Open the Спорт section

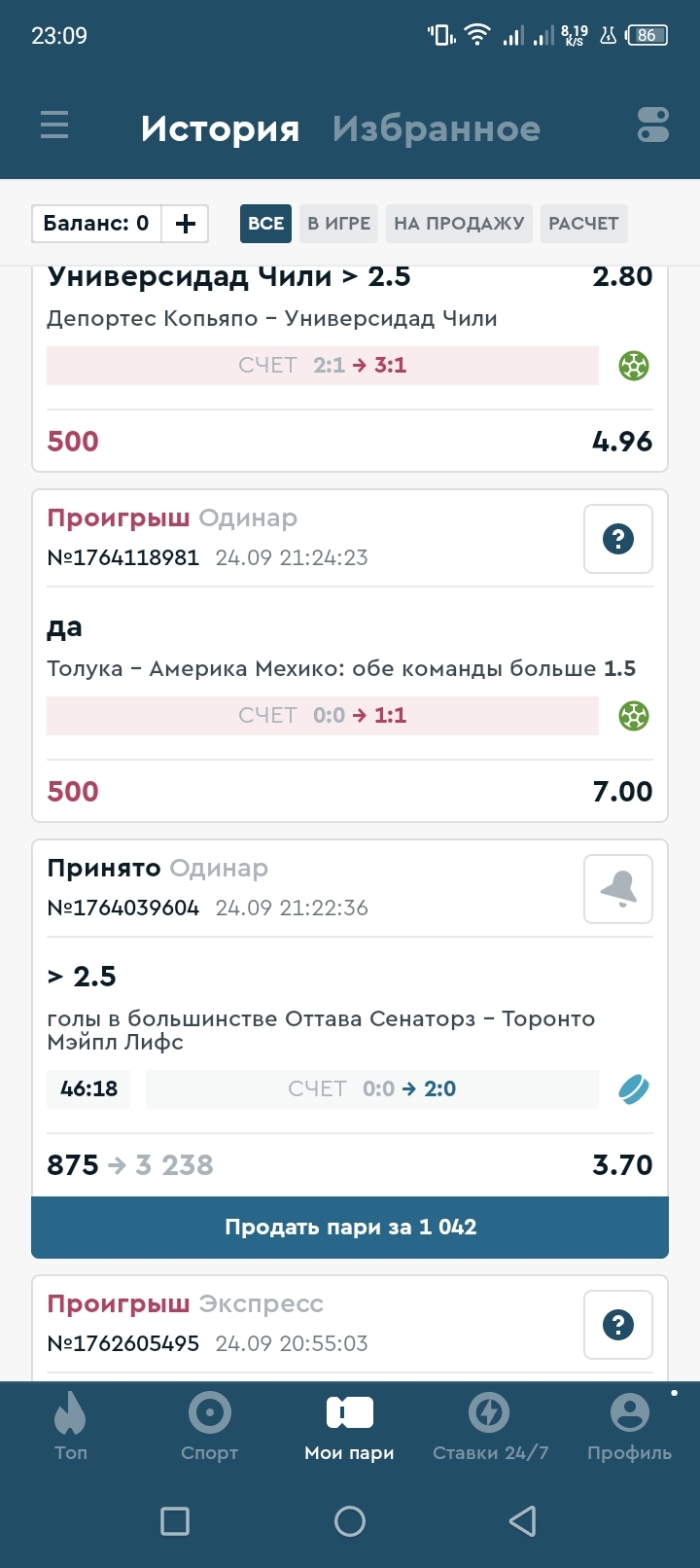point(210,1426)
